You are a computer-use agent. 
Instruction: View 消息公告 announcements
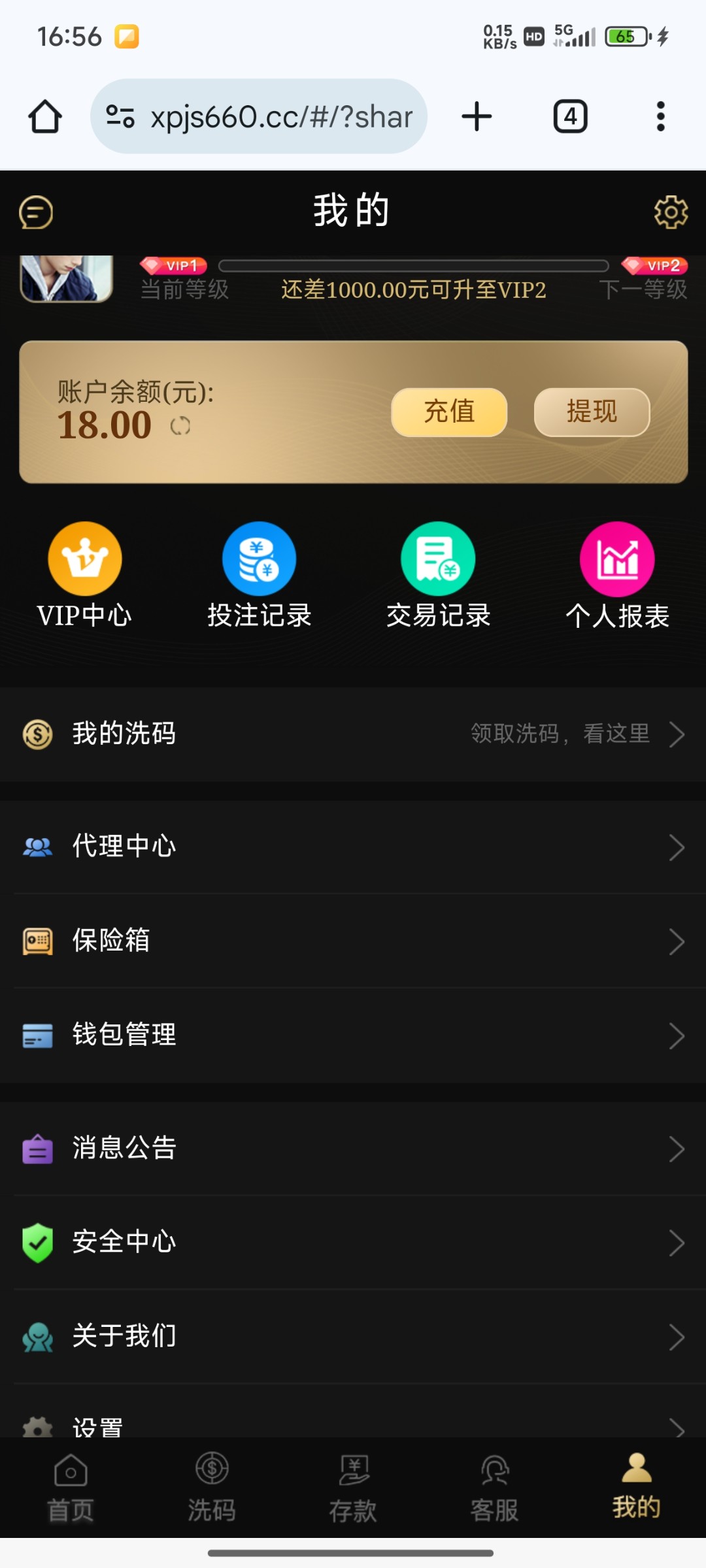point(353,1149)
